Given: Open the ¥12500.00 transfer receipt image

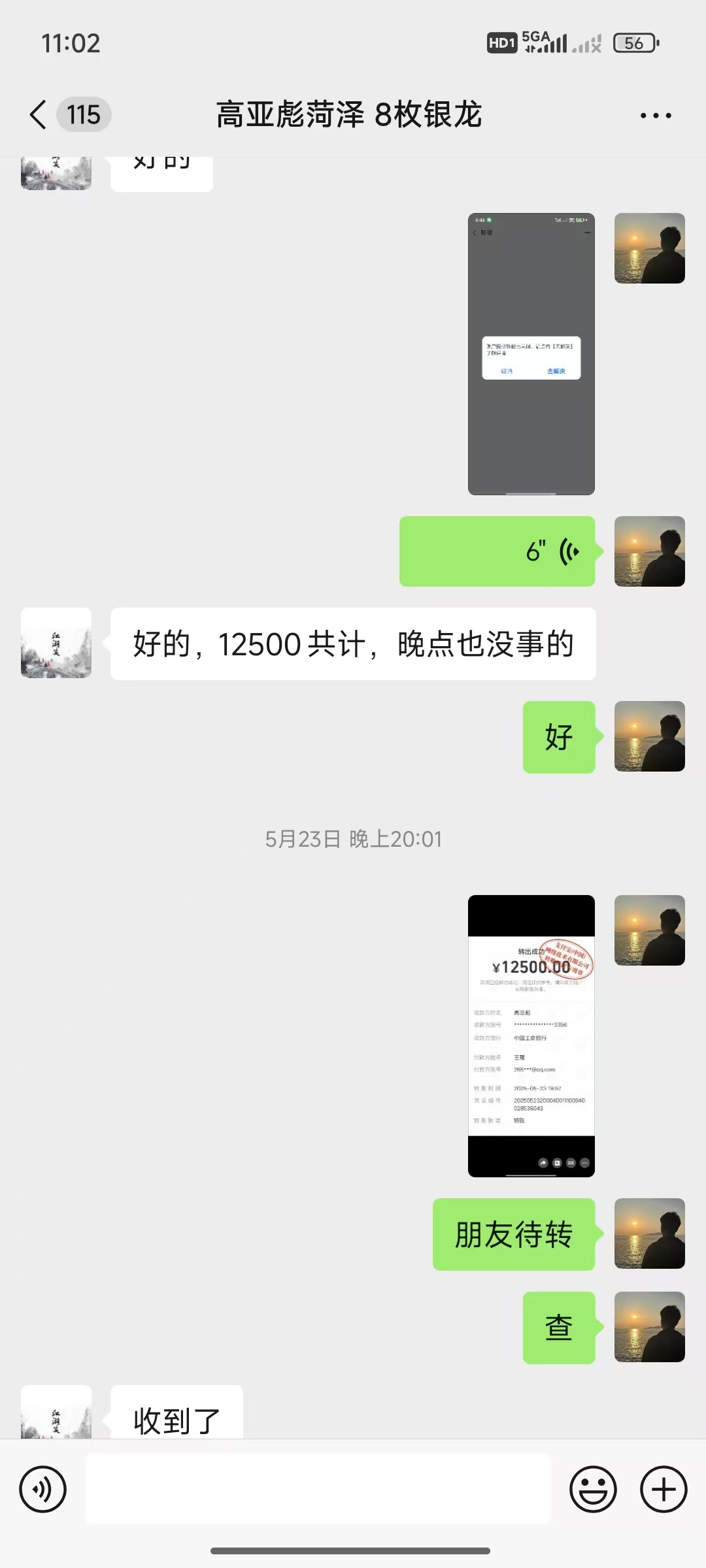Looking at the screenshot, I should 531,1036.
